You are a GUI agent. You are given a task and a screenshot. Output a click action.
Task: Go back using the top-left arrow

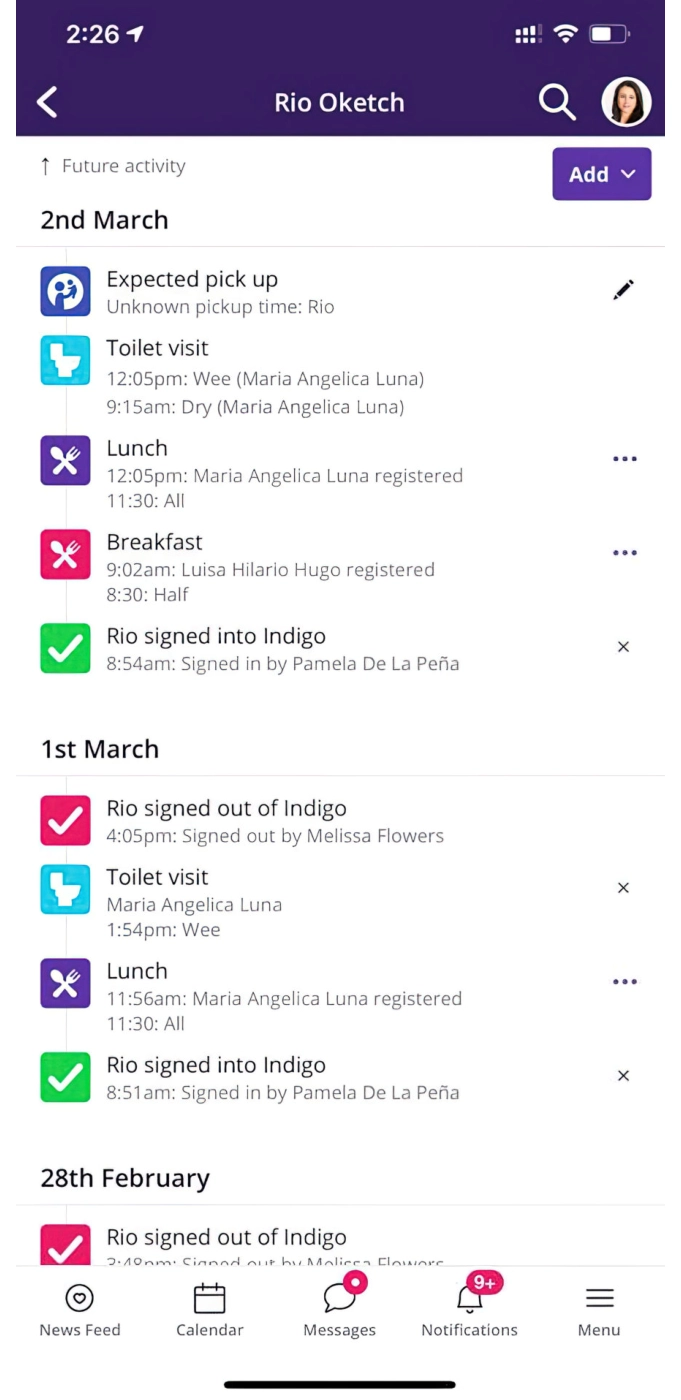(47, 102)
